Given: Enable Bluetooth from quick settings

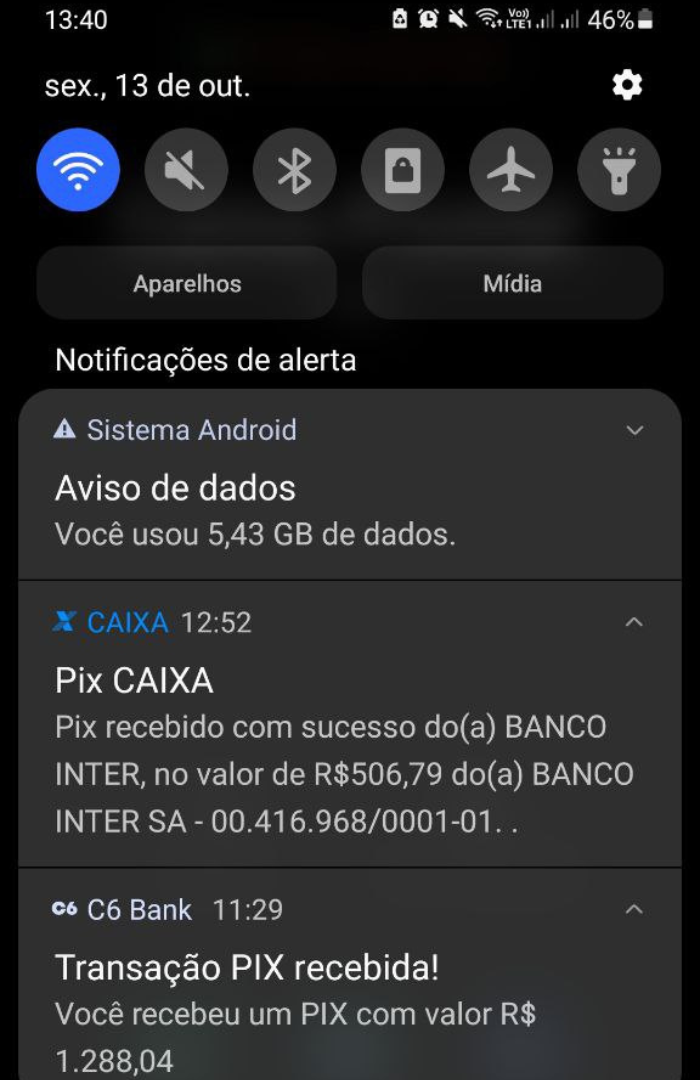Looking at the screenshot, I should tap(294, 171).
